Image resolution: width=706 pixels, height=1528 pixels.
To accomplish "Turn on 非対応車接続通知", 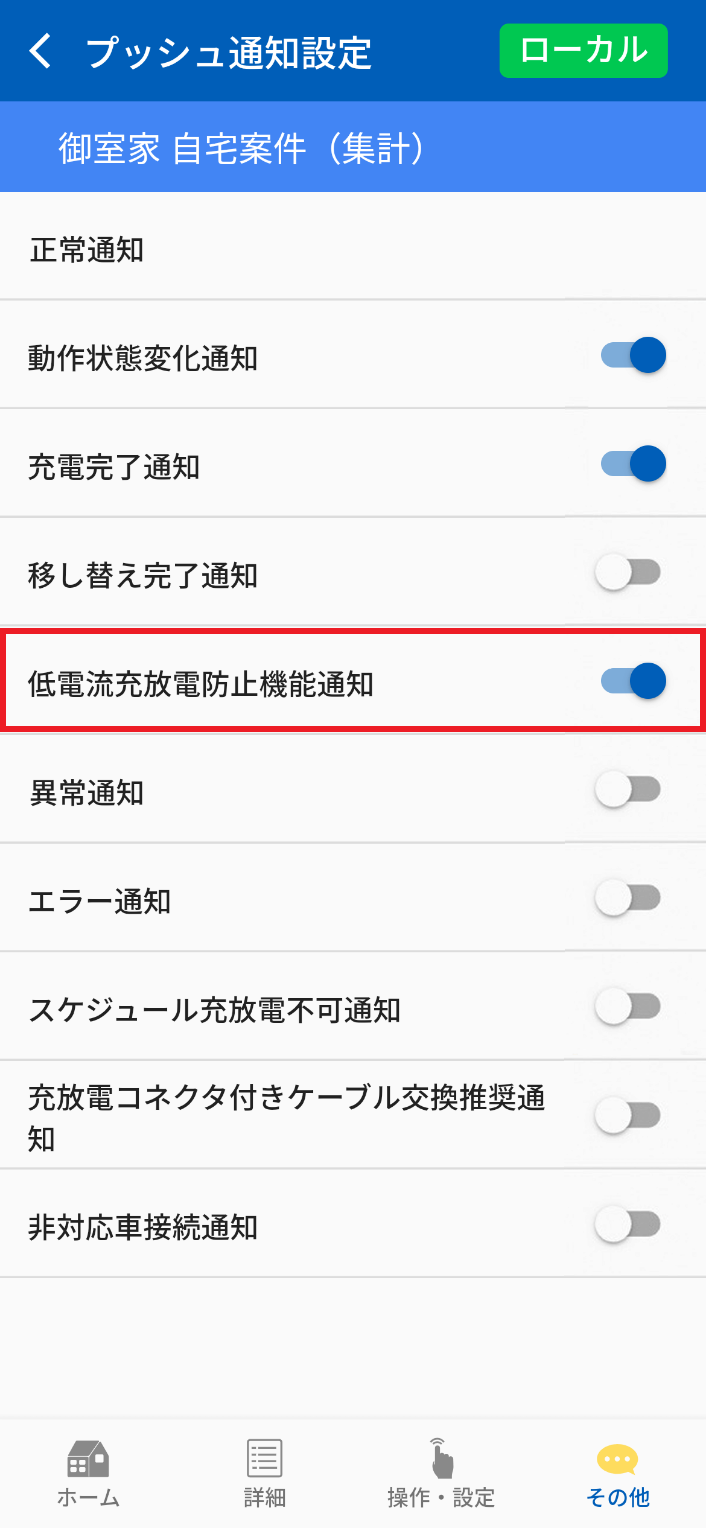I will 628,1224.
